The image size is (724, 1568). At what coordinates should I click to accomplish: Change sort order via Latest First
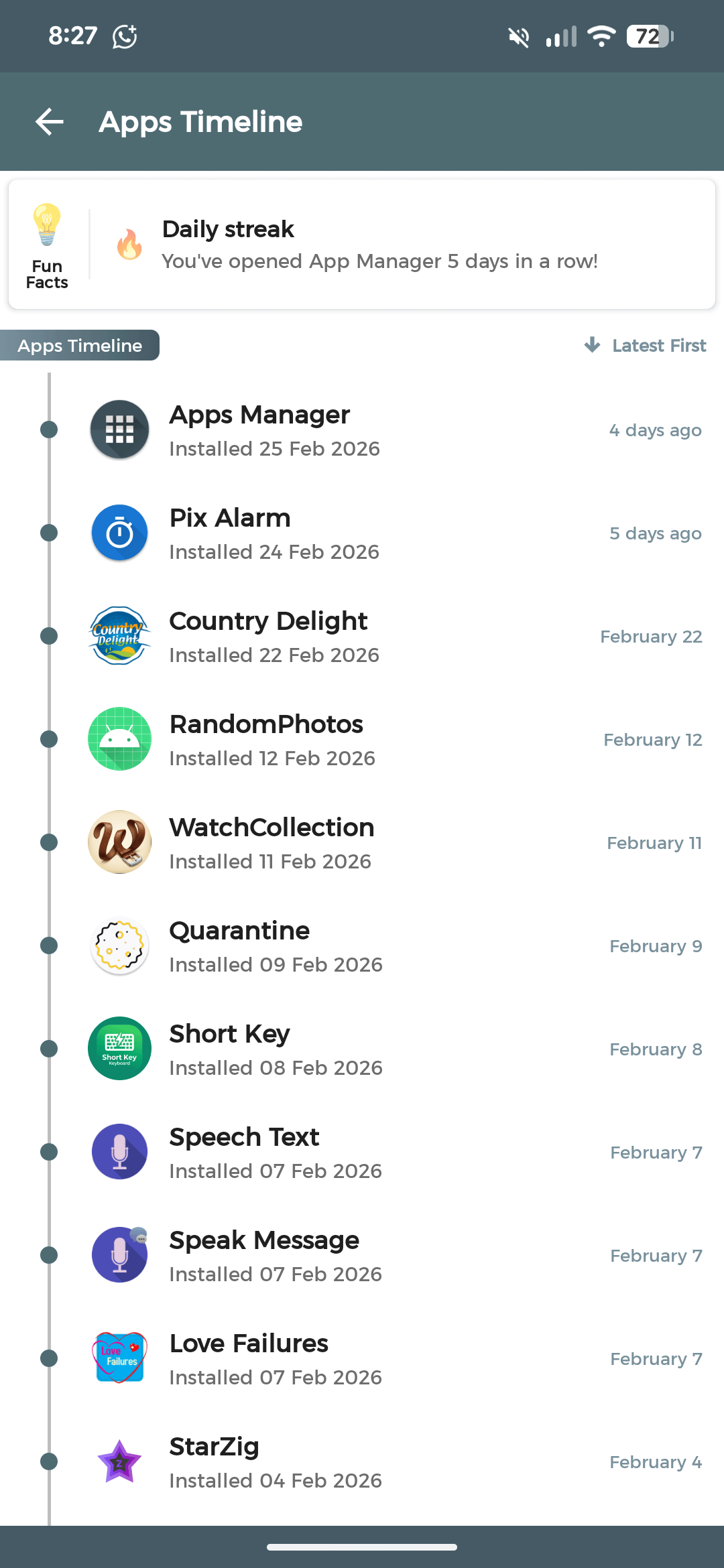pos(644,345)
